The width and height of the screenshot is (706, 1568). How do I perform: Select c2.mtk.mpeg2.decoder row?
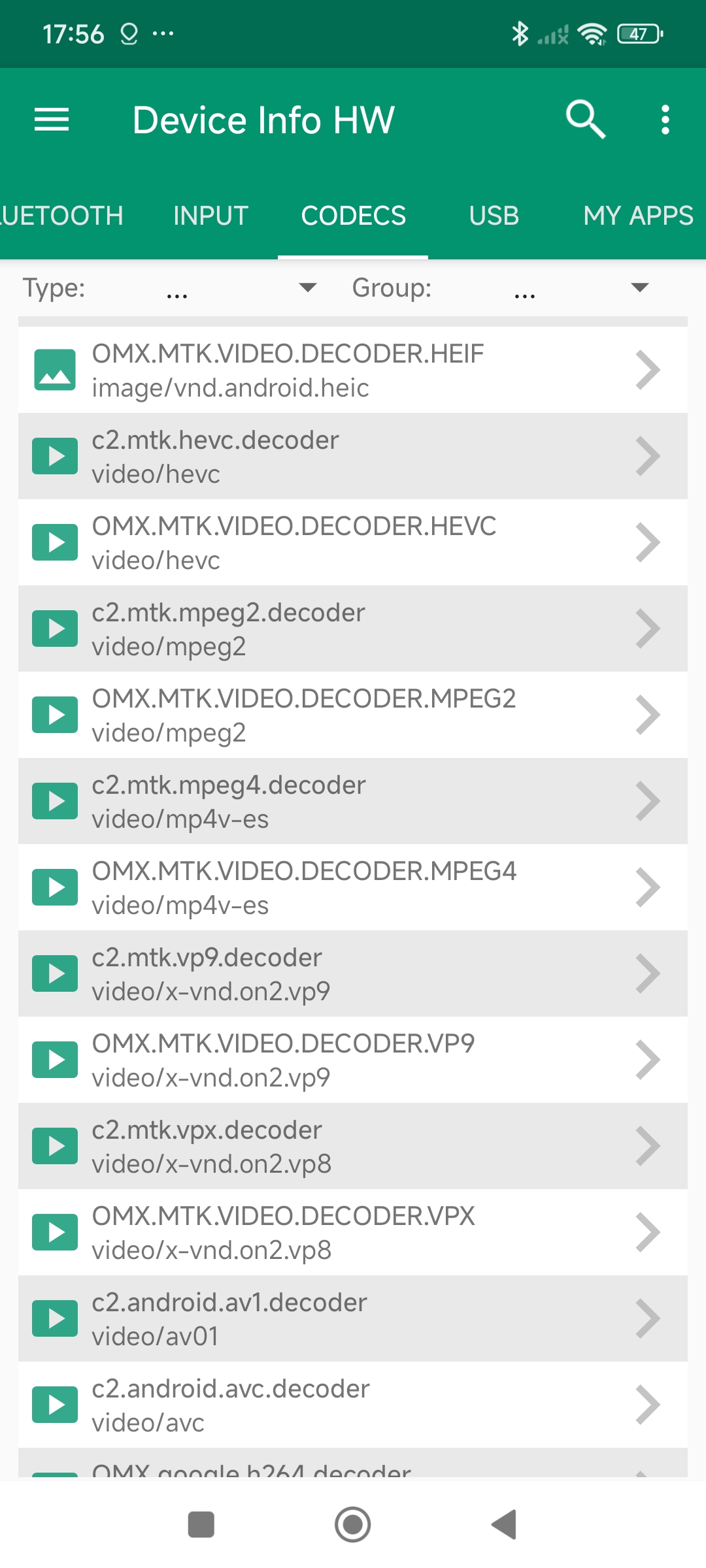[353, 629]
